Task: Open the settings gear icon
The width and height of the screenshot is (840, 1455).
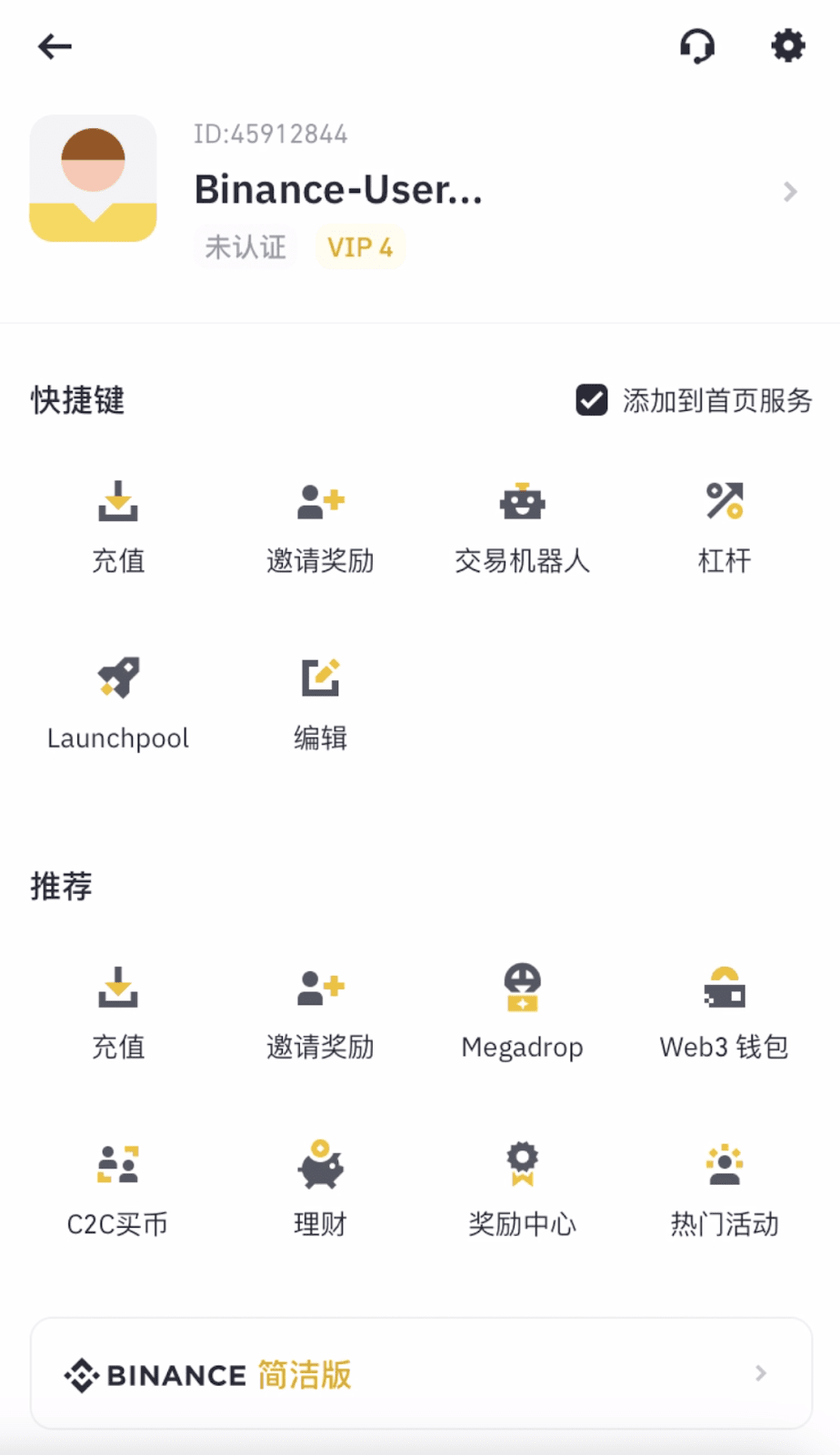Action: (787, 45)
